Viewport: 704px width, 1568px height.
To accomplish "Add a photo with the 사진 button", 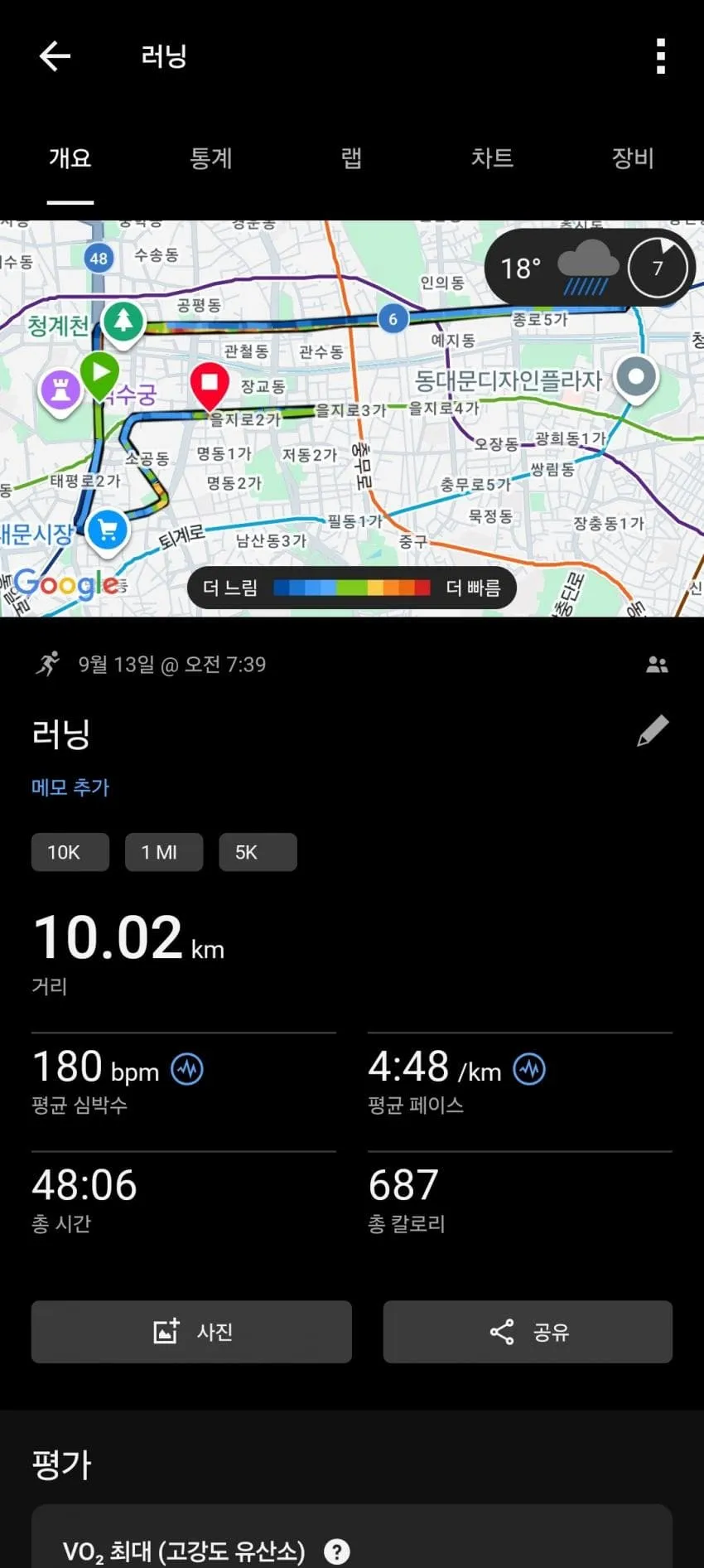I will click(191, 1332).
